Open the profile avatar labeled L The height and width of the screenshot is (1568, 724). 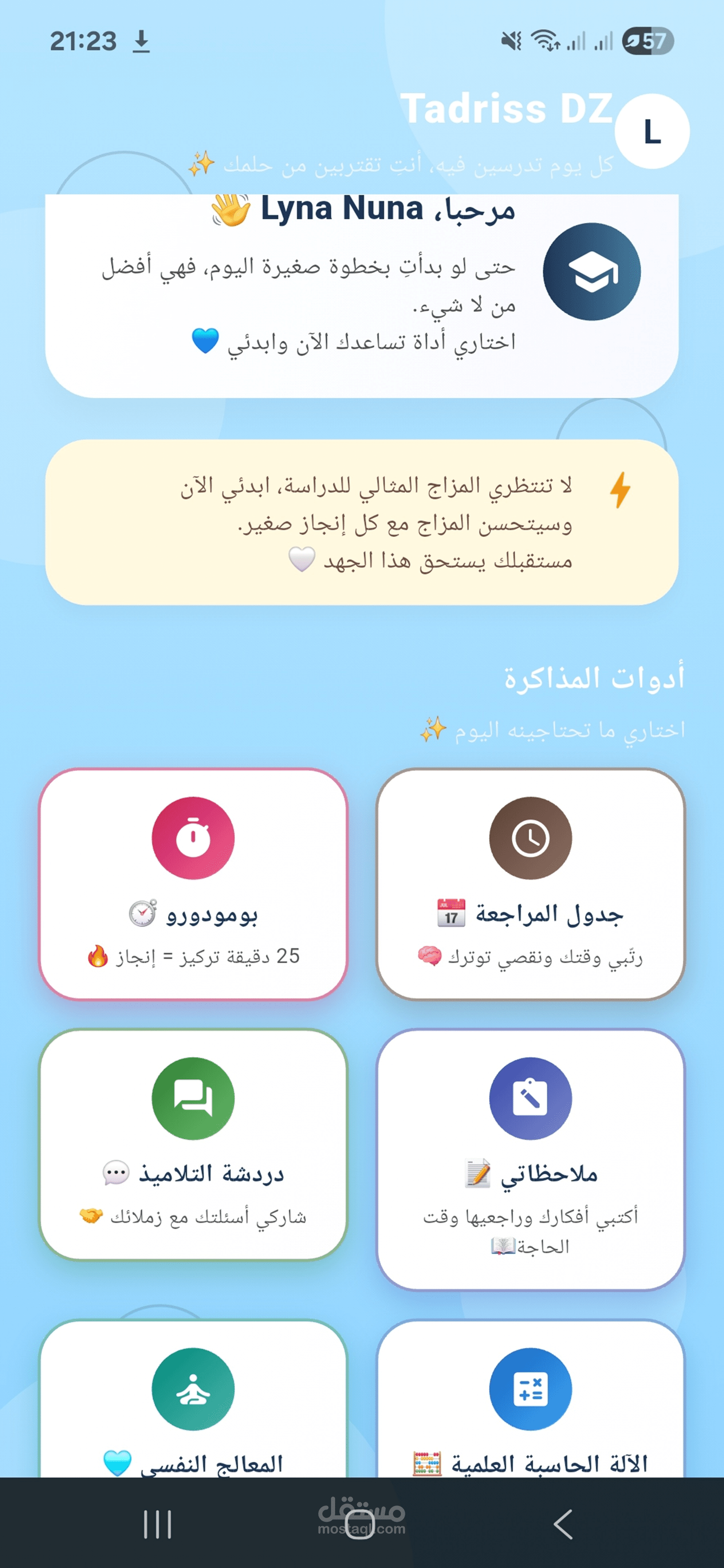(x=652, y=131)
